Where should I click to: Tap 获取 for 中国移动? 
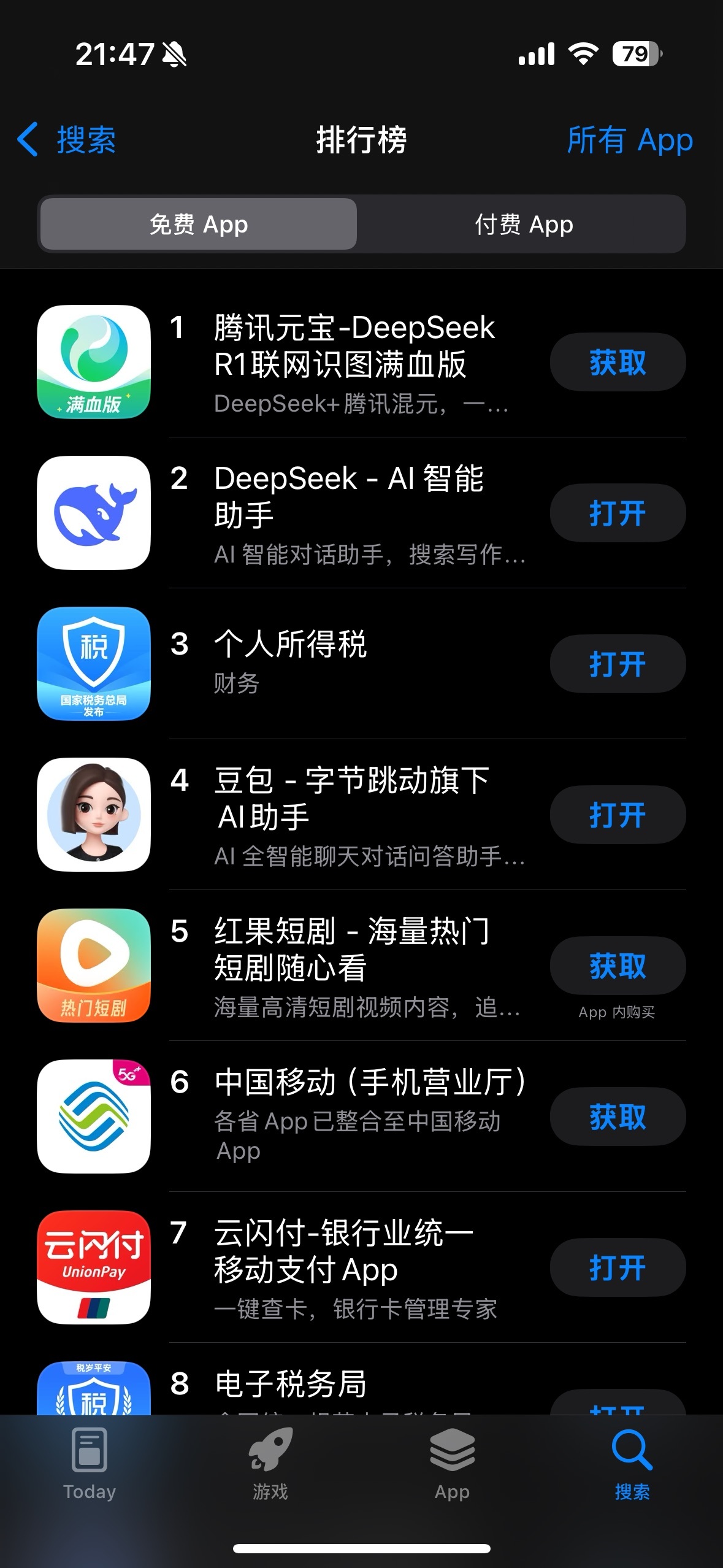618,1116
